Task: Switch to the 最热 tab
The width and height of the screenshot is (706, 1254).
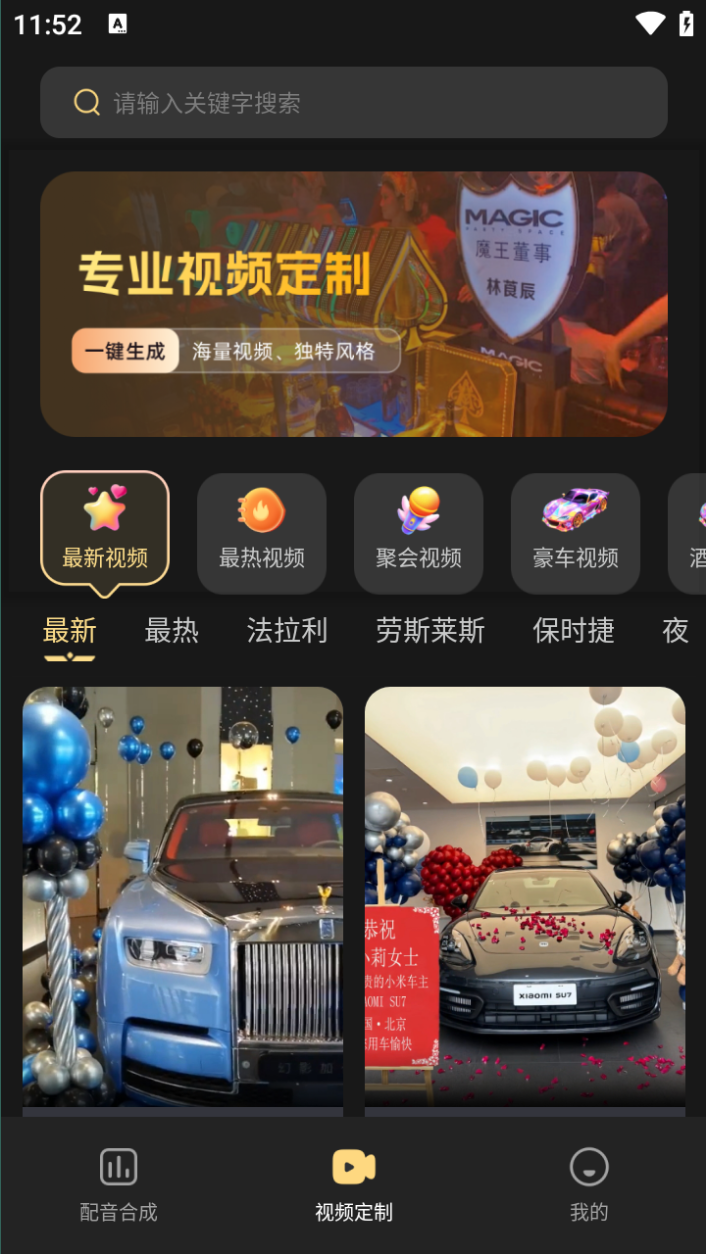Action: pos(172,631)
